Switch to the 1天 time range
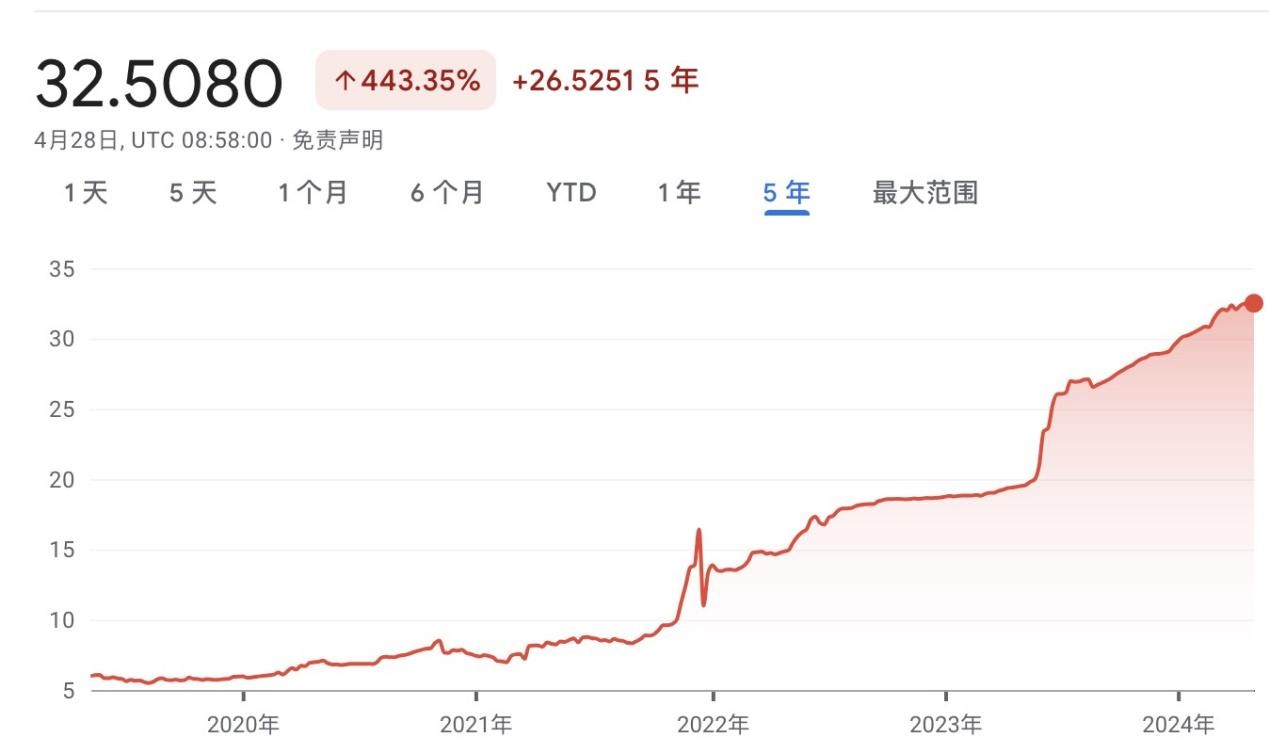This screenshot has width=1269, height=753. point(86,193)
